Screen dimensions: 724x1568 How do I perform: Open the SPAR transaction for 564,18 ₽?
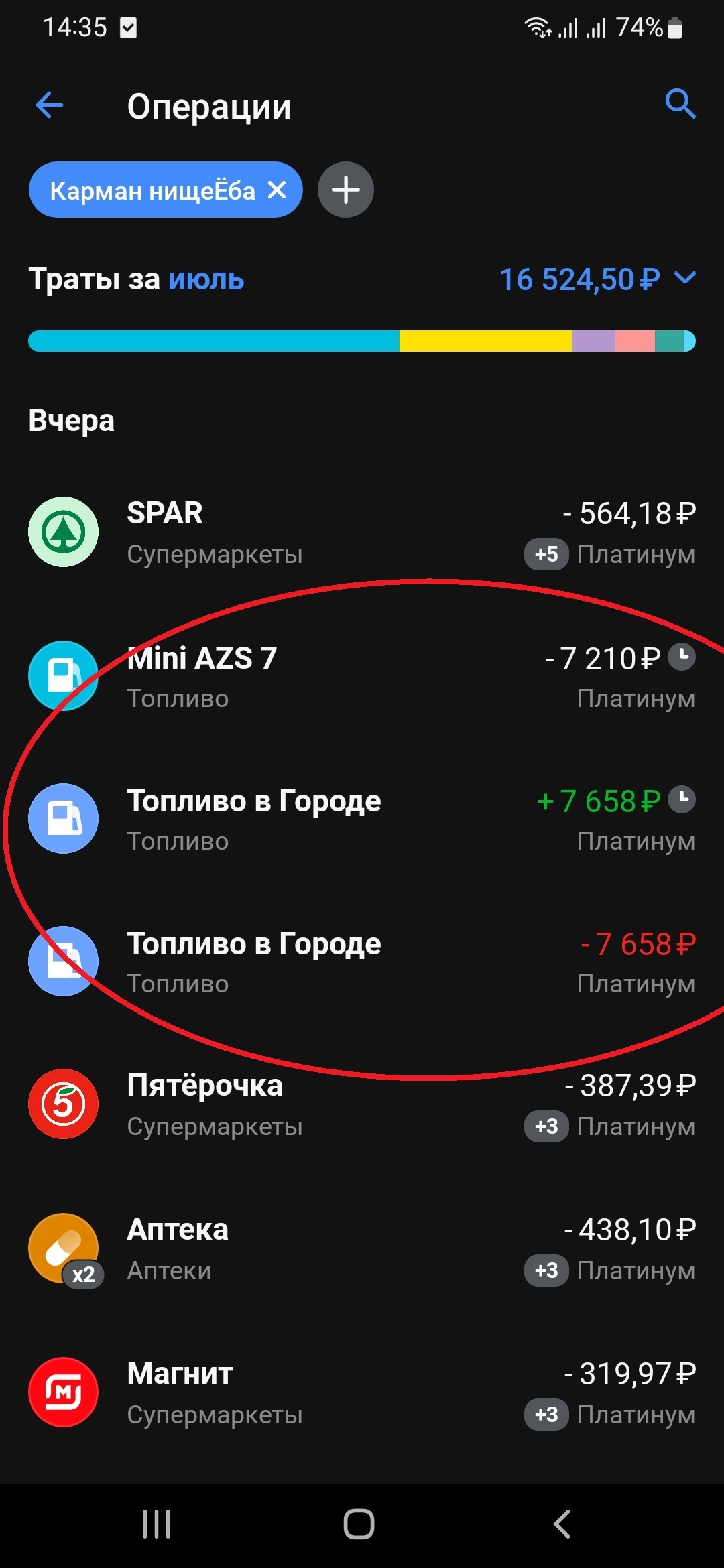(362, 533)
